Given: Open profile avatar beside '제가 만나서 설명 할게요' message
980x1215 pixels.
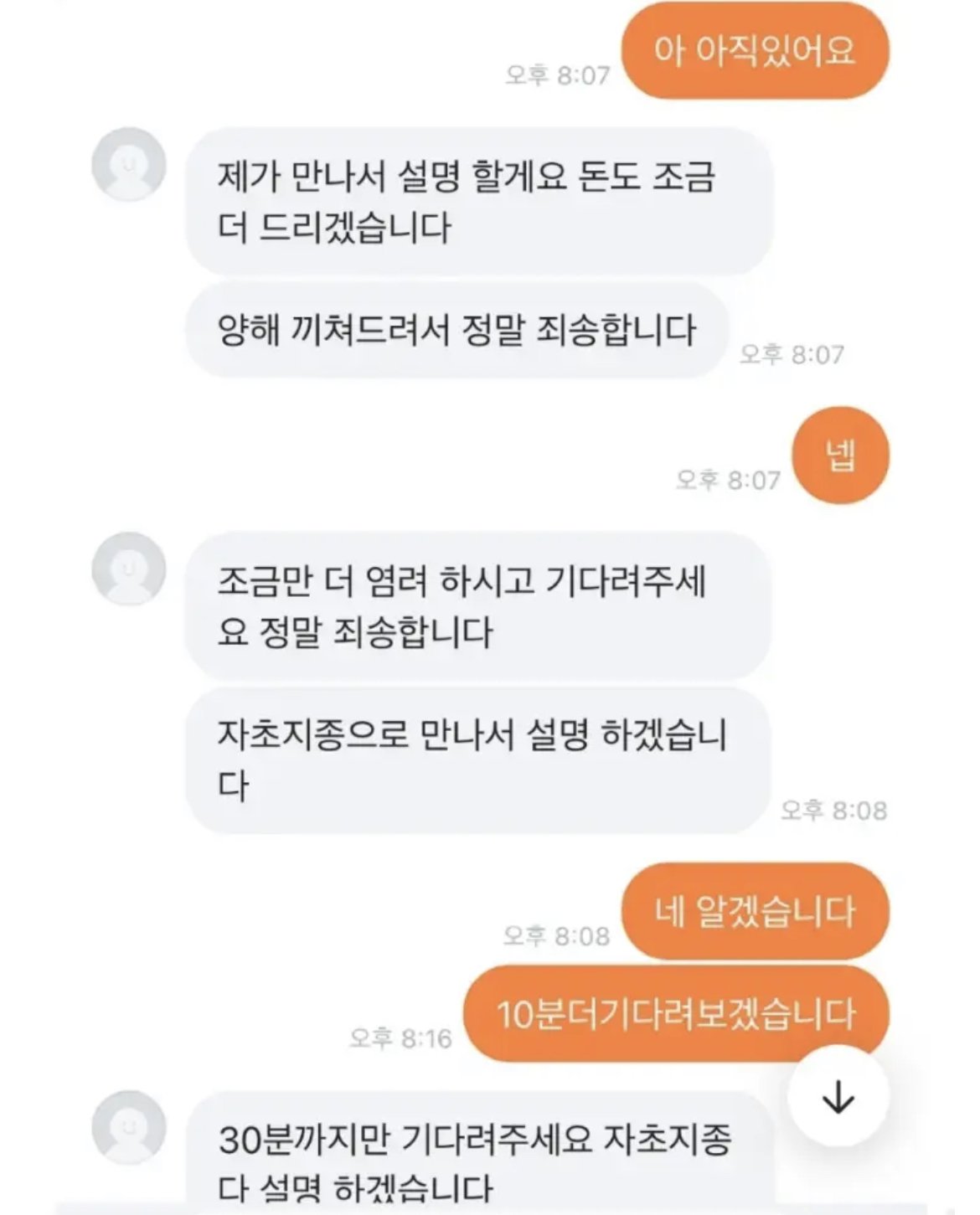Looking at the screenshot, I should [x=128, y=164].
